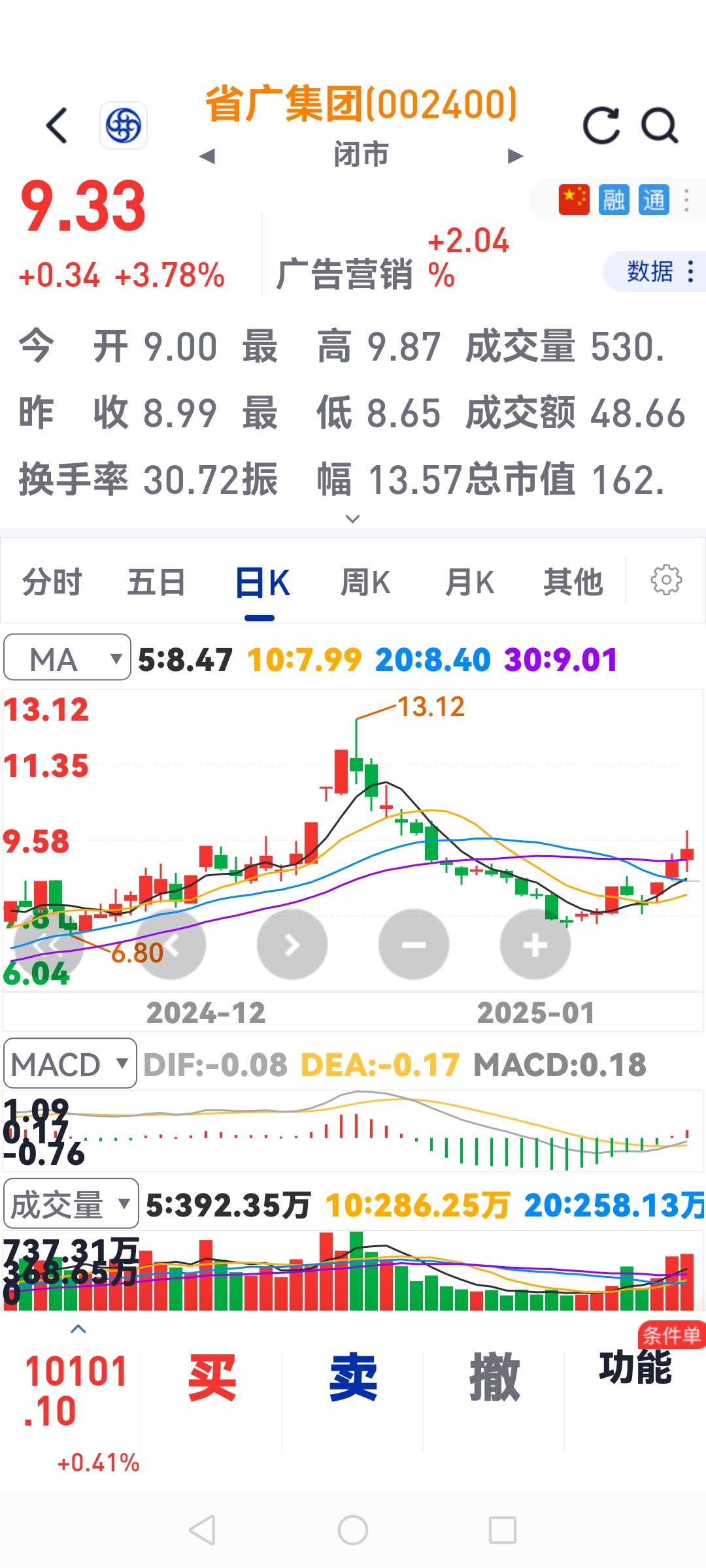Open overflow menu beside 融通 badges

coord(687,200)
